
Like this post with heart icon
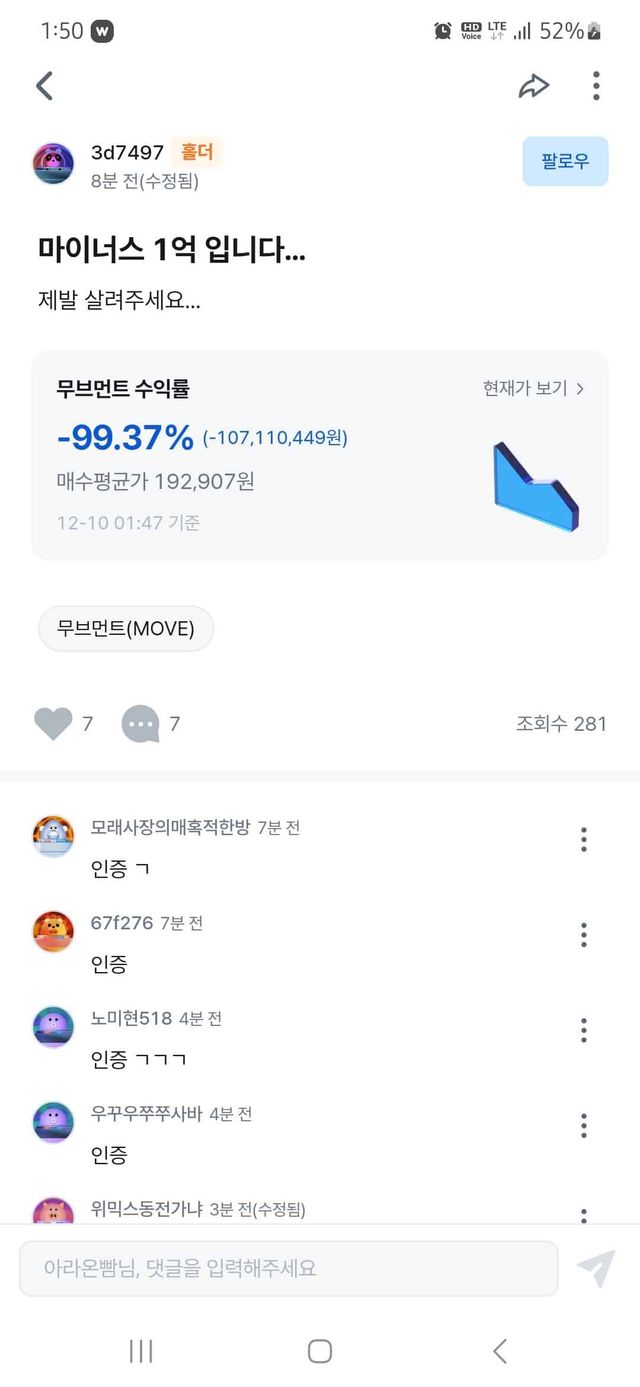tap(53, 723)
